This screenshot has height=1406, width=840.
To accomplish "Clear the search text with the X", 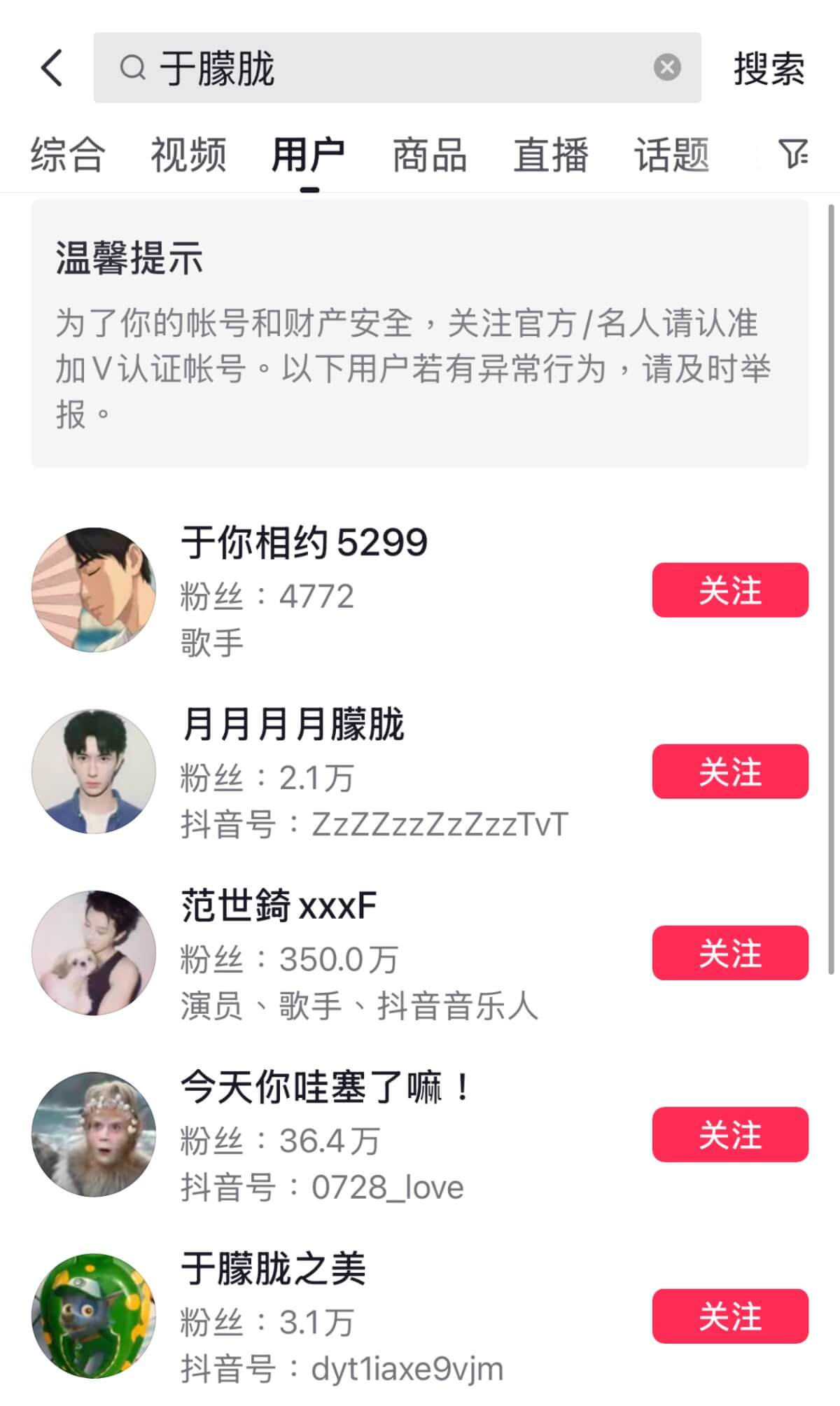I will coord(667,68).
